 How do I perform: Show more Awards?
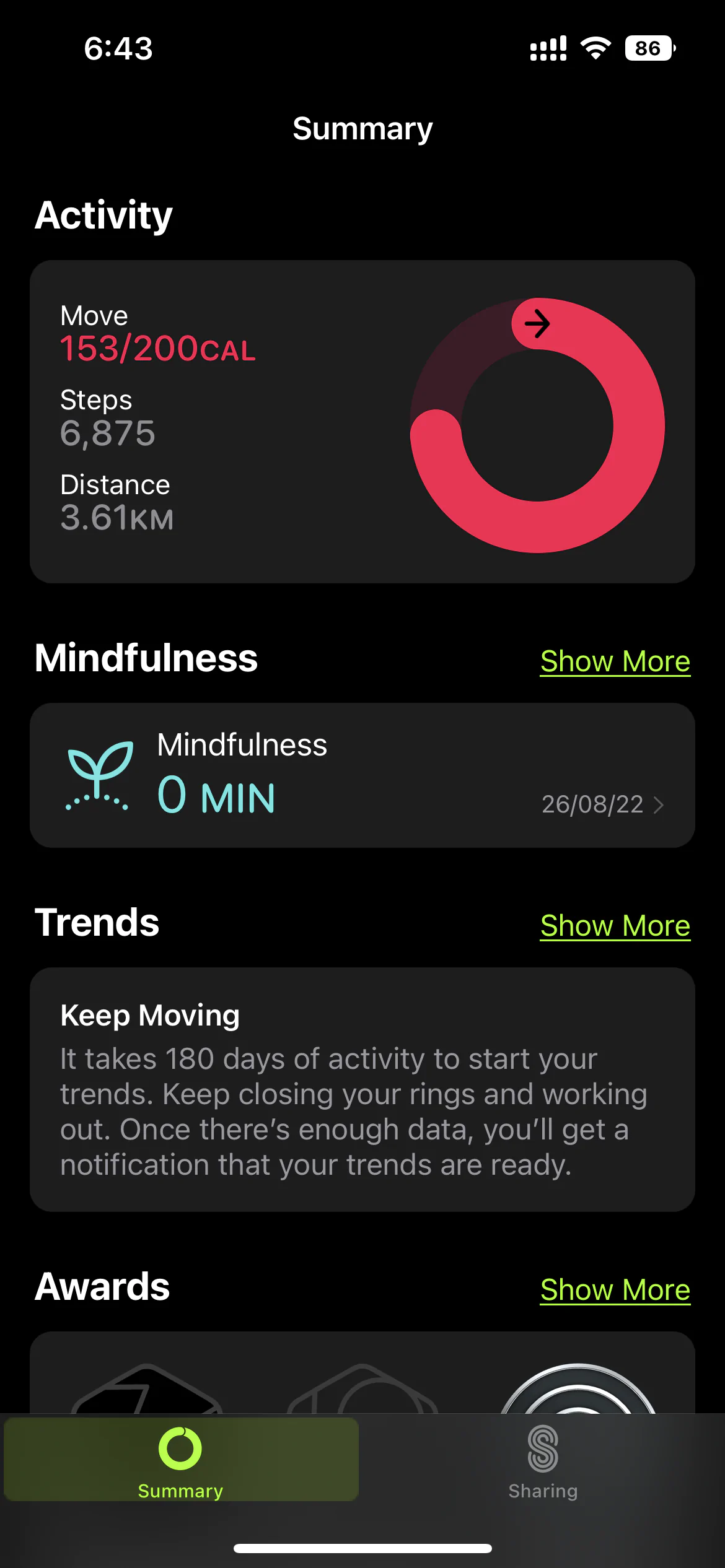(x=615, y=1289)
